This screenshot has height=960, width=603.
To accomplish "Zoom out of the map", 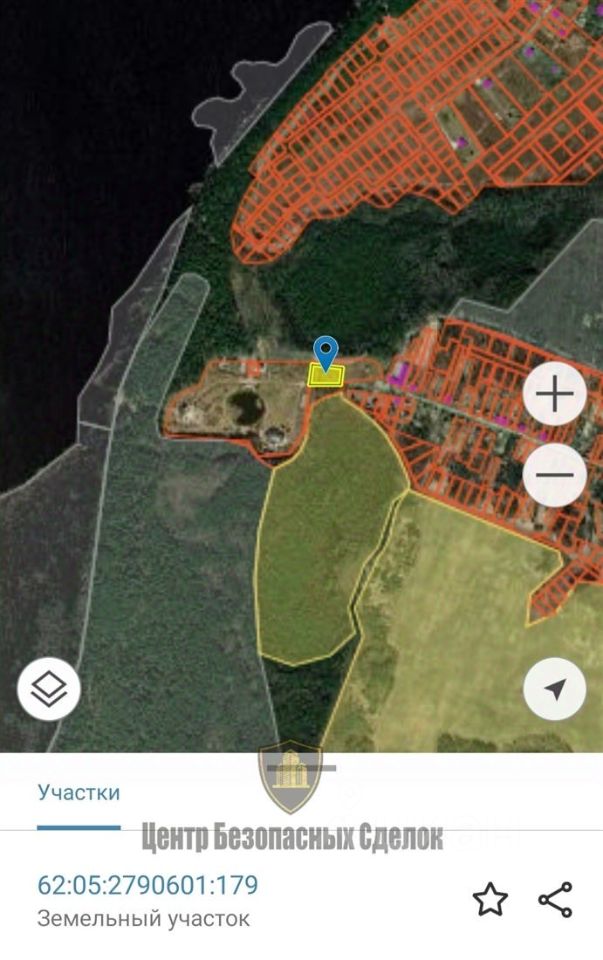I will [x=554, y=475].
